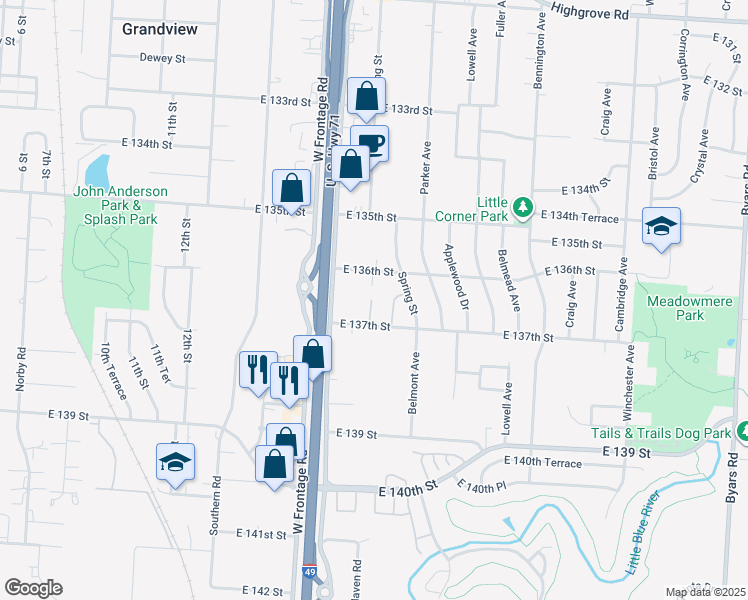
Task: Open the Tails & Trails Dog Park marker
Action: 743,431
